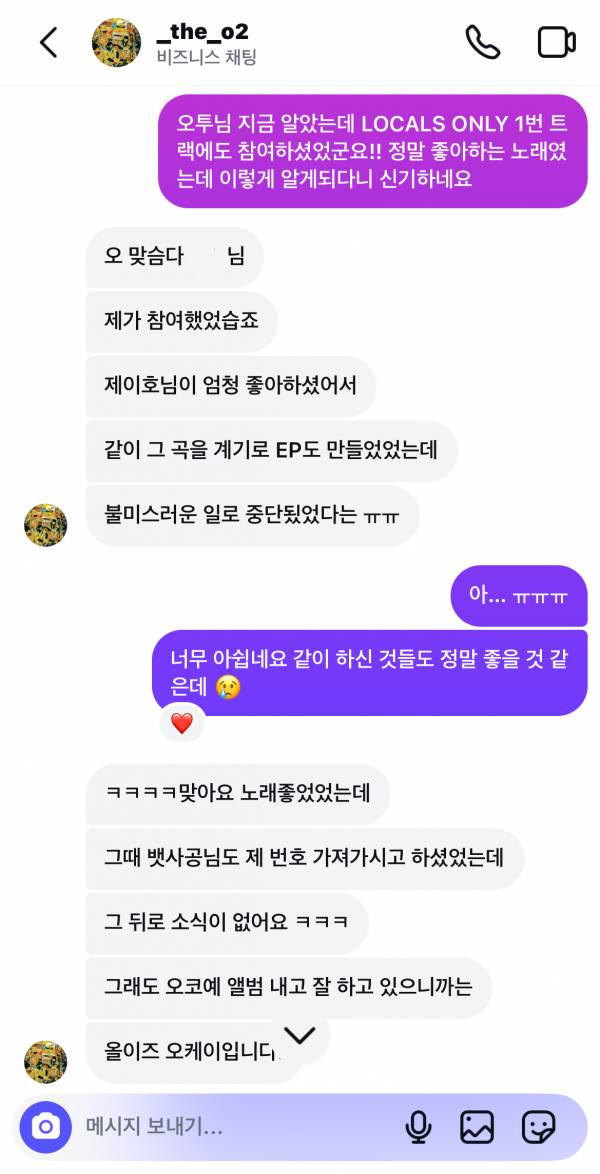
Task: Jump to latest messages with down chevron
Action: click(x=300, y=1035)
